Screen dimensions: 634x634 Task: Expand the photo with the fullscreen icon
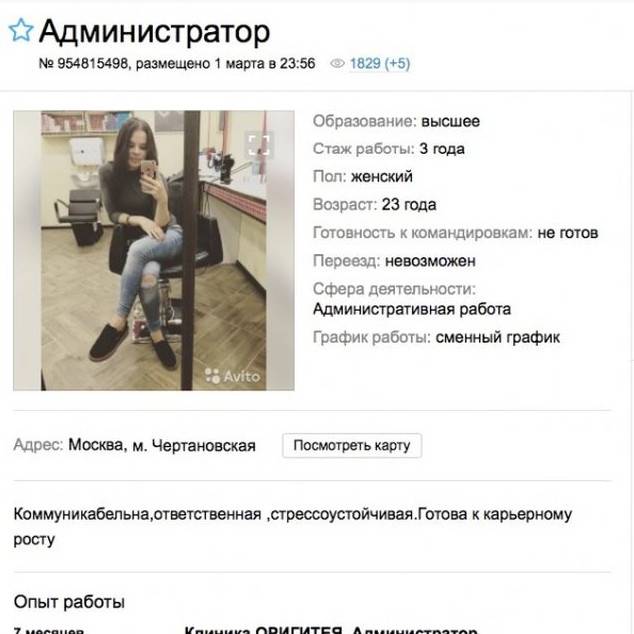[x=259, y=144]
